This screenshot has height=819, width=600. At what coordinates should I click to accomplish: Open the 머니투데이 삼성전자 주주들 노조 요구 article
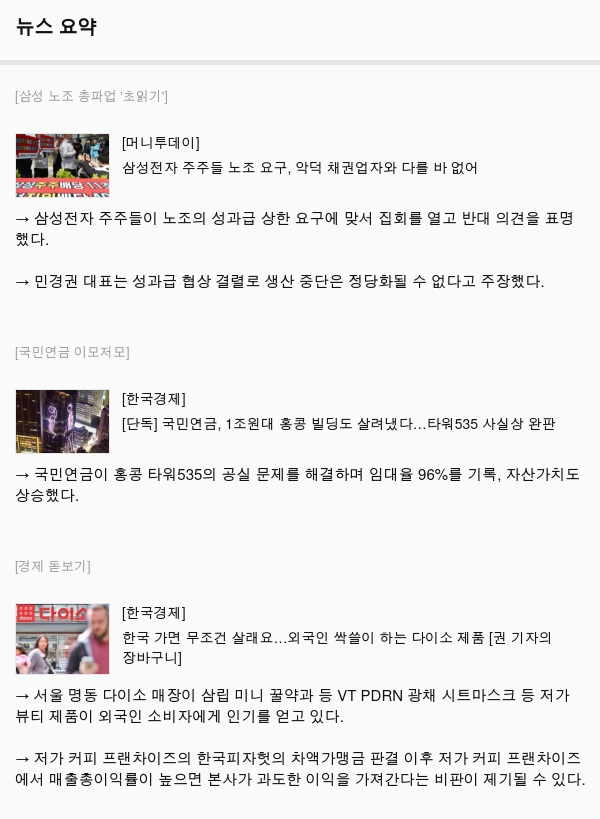299,168
